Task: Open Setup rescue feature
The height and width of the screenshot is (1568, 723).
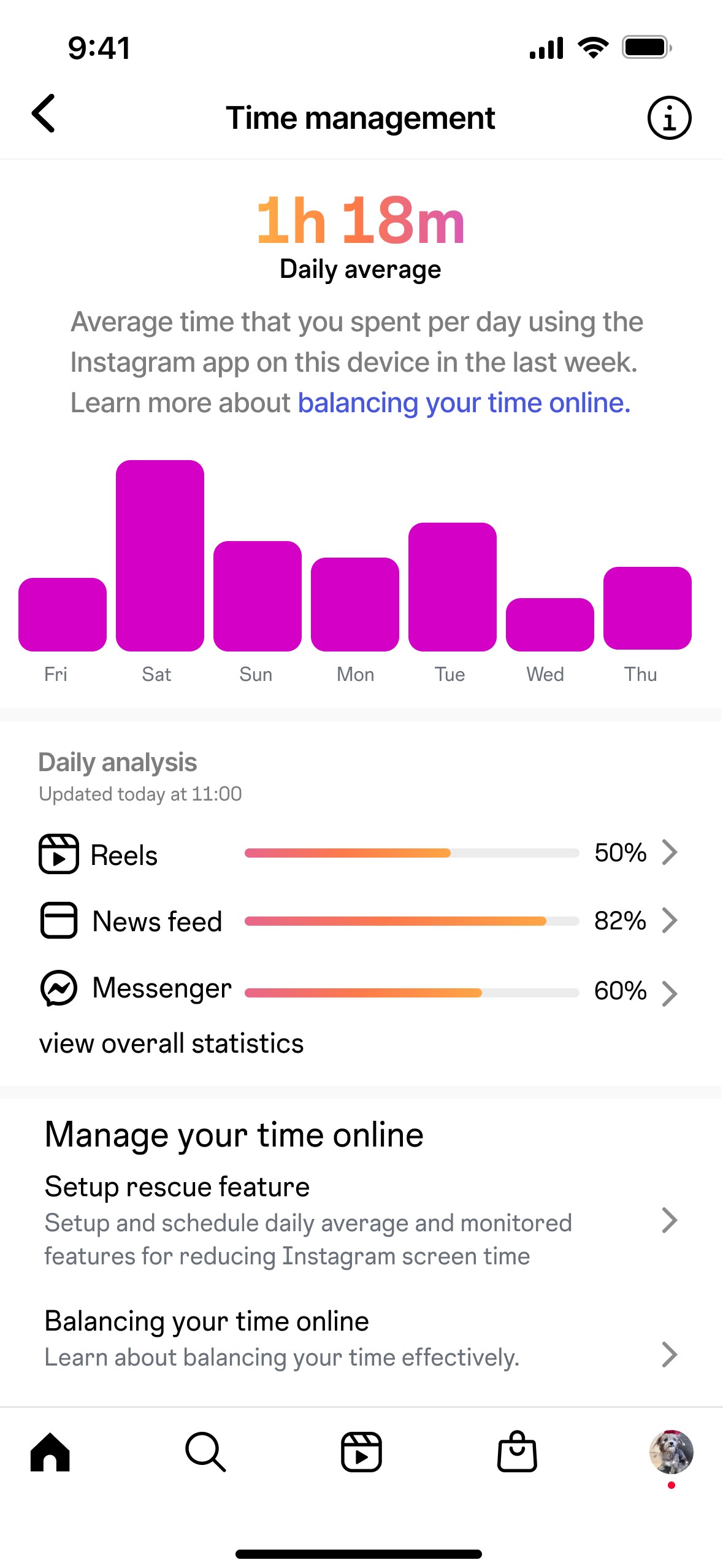Action: point(361,1220)
